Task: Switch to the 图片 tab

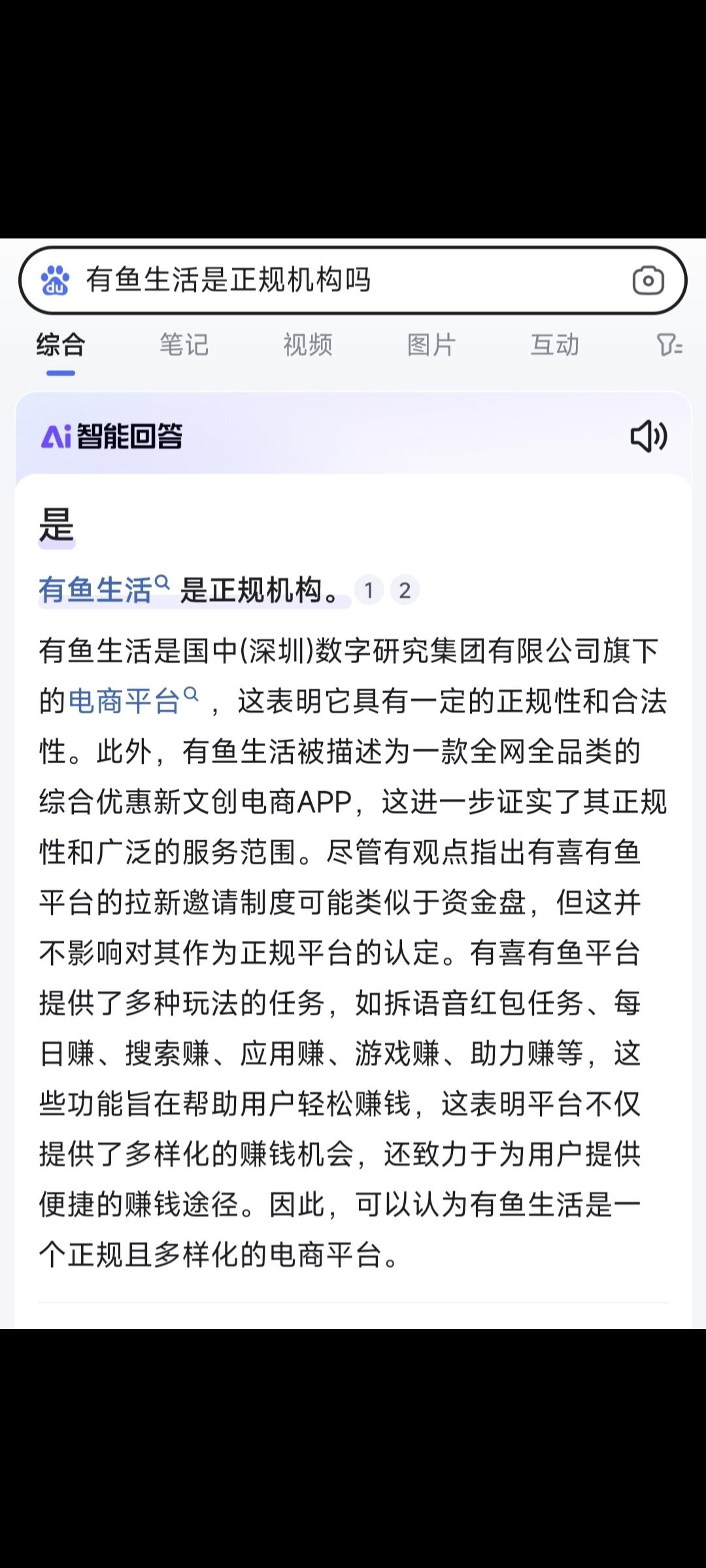Action: 431,345
